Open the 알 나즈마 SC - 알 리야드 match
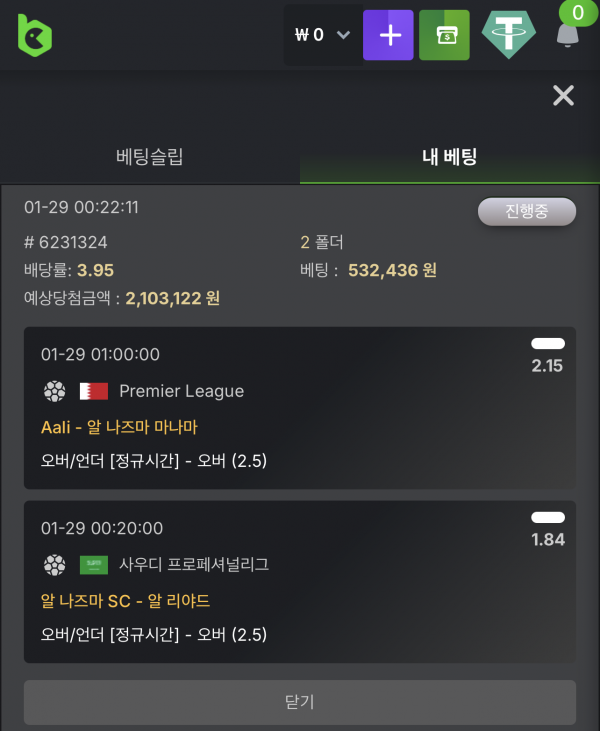This screenshot has height=731, width=600. tap(125, 601)
